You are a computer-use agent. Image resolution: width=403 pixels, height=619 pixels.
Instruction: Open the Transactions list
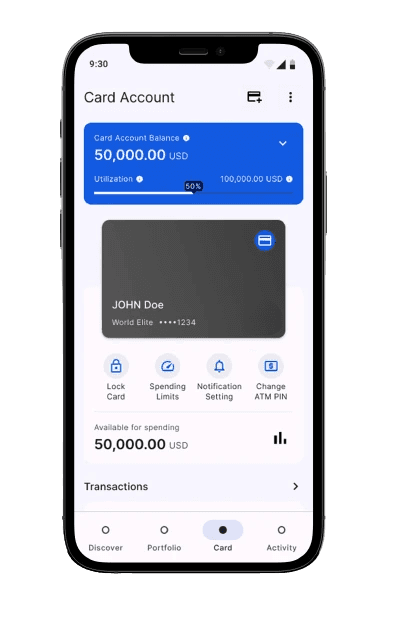(191, 486)
